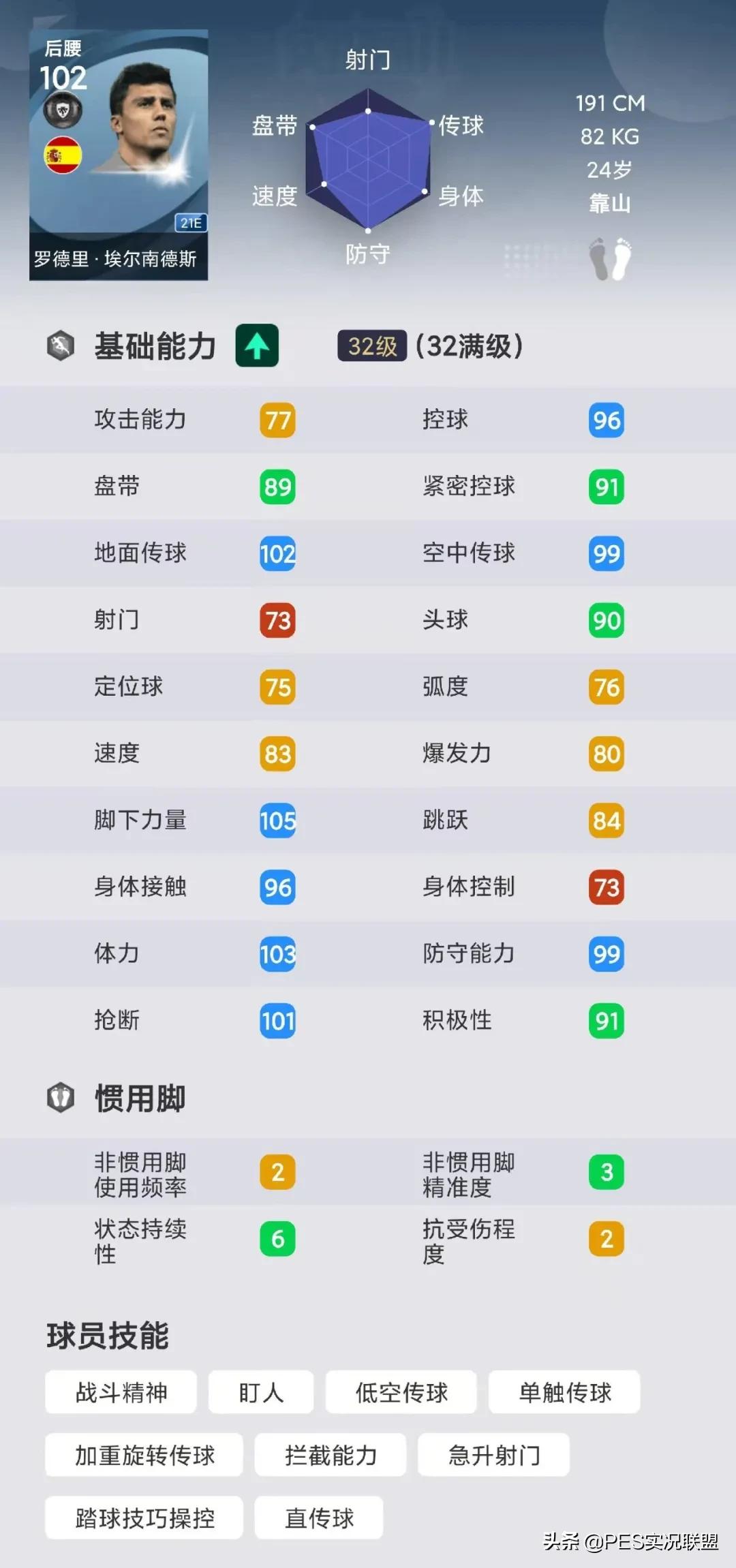Toggle the 盯人 skill tag
736x1568 pixels.
261,1392
